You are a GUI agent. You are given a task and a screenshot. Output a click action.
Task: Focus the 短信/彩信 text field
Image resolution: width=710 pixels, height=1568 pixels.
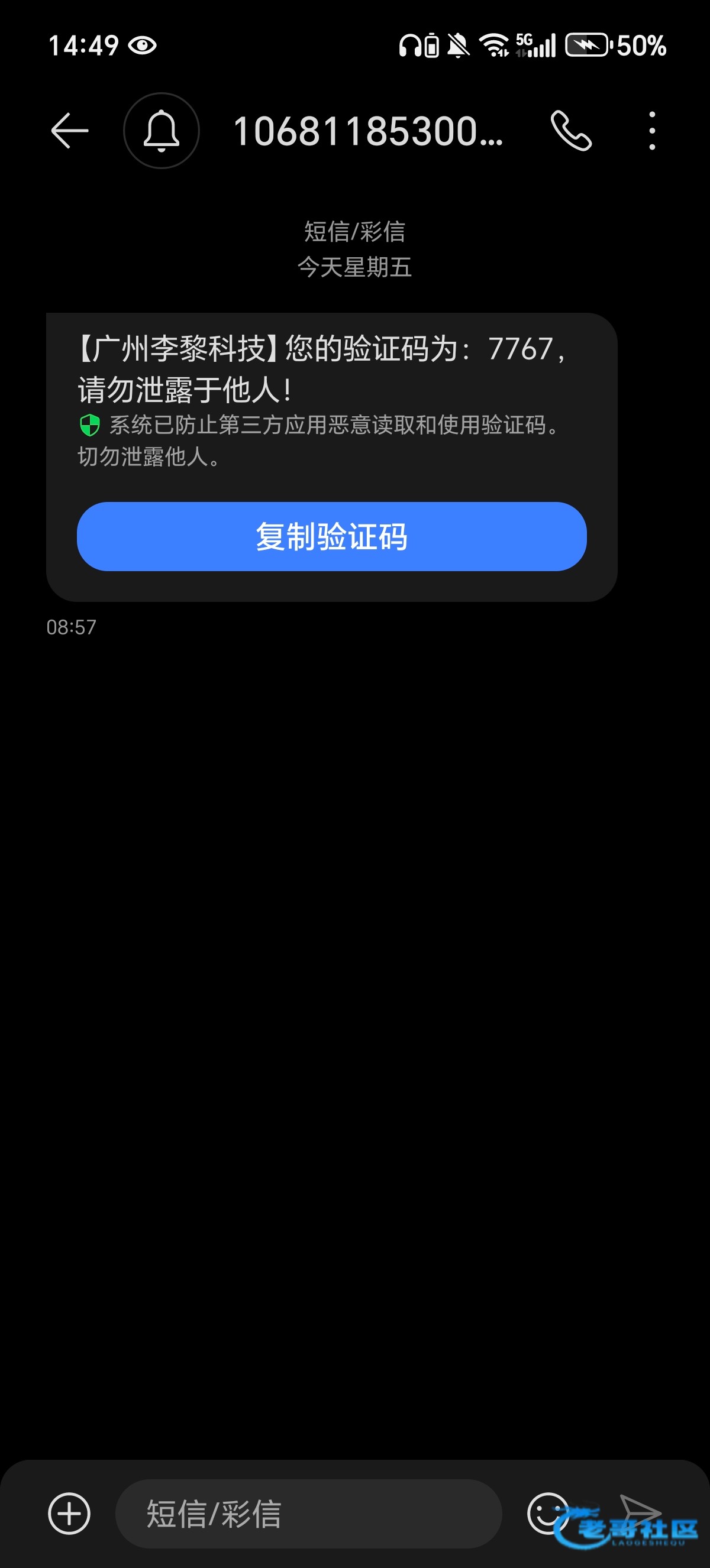tap(308, 1514)
